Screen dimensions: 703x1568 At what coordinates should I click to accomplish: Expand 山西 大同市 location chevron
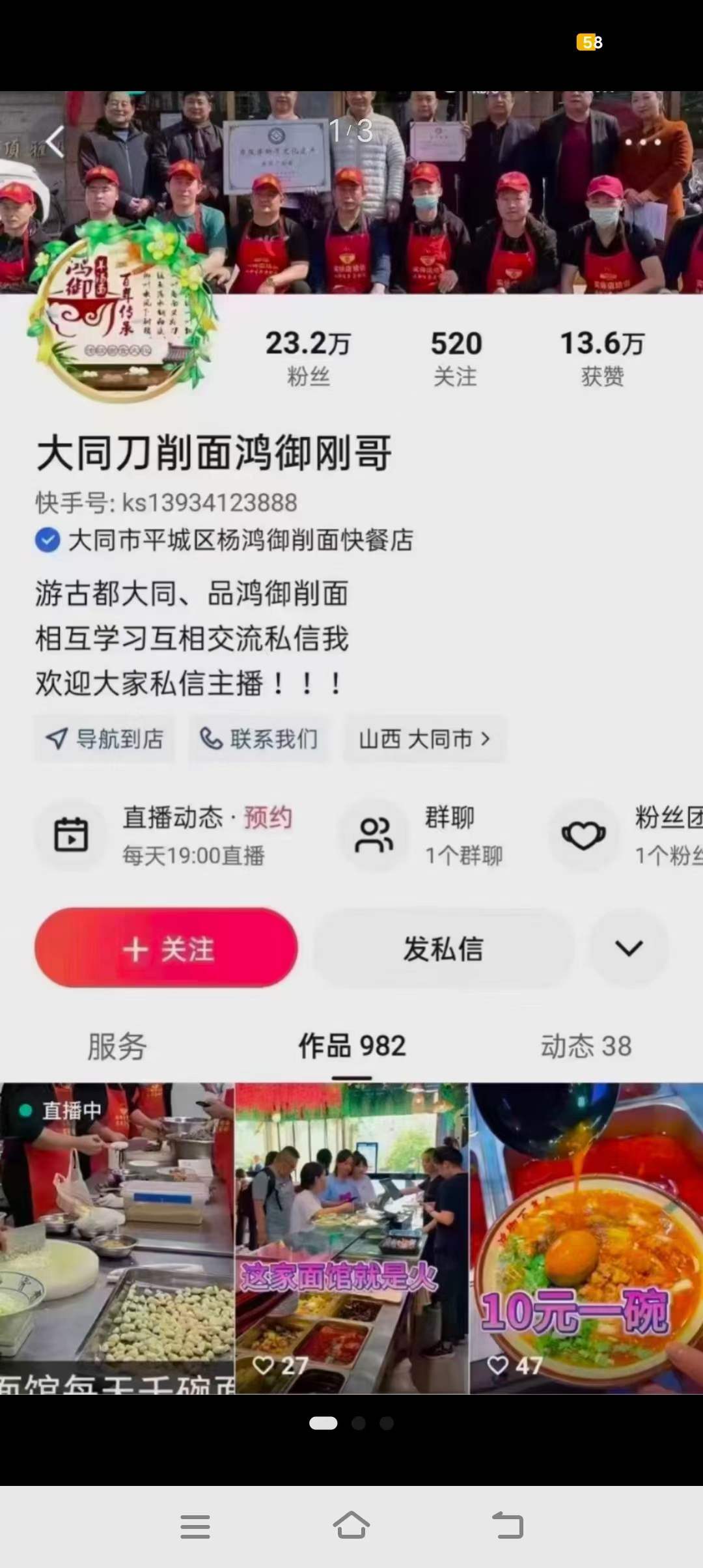[485, 739]
